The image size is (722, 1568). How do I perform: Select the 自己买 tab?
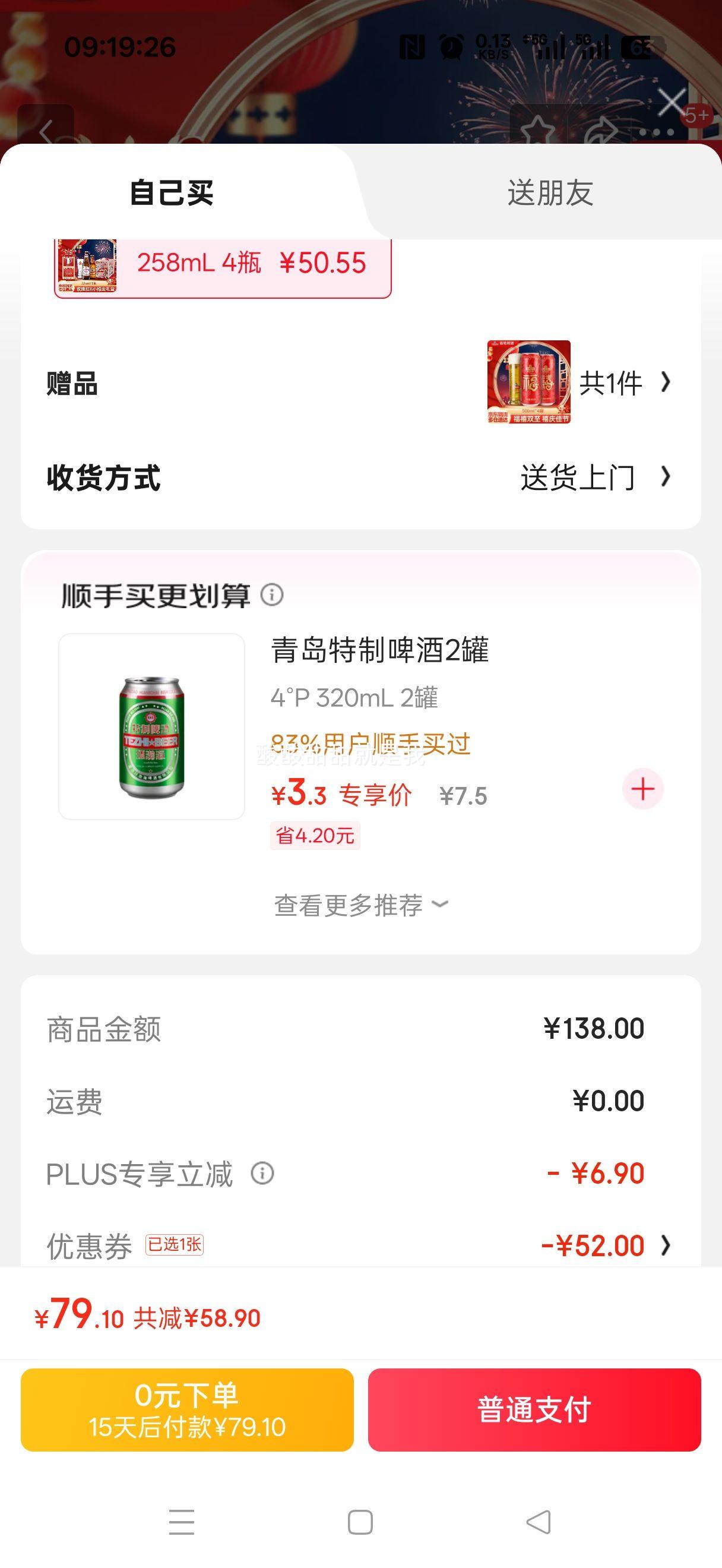click(172, 192)
